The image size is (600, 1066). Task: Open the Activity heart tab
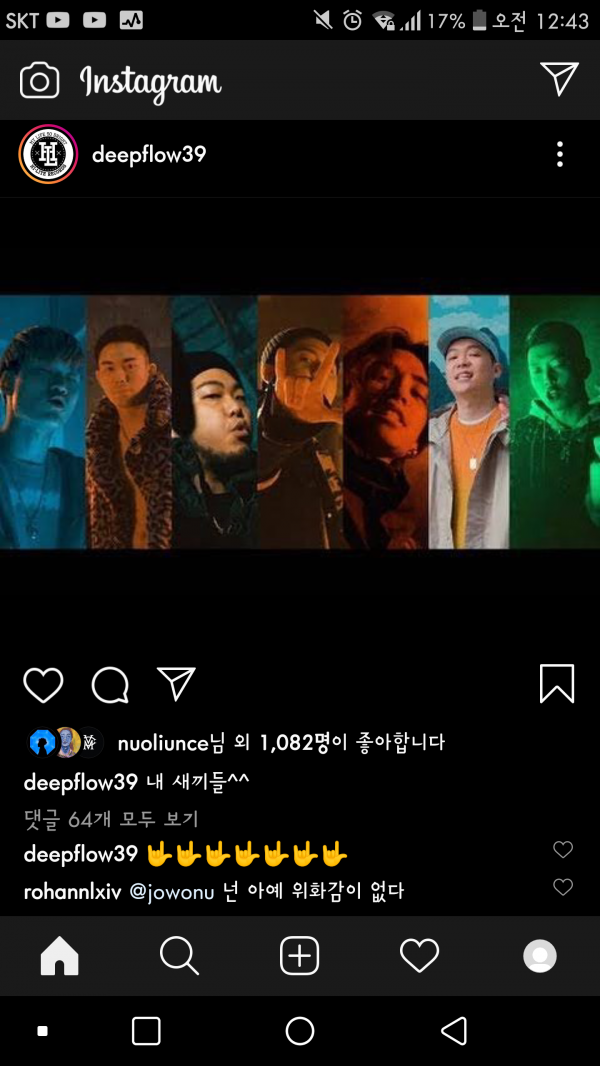419,957
